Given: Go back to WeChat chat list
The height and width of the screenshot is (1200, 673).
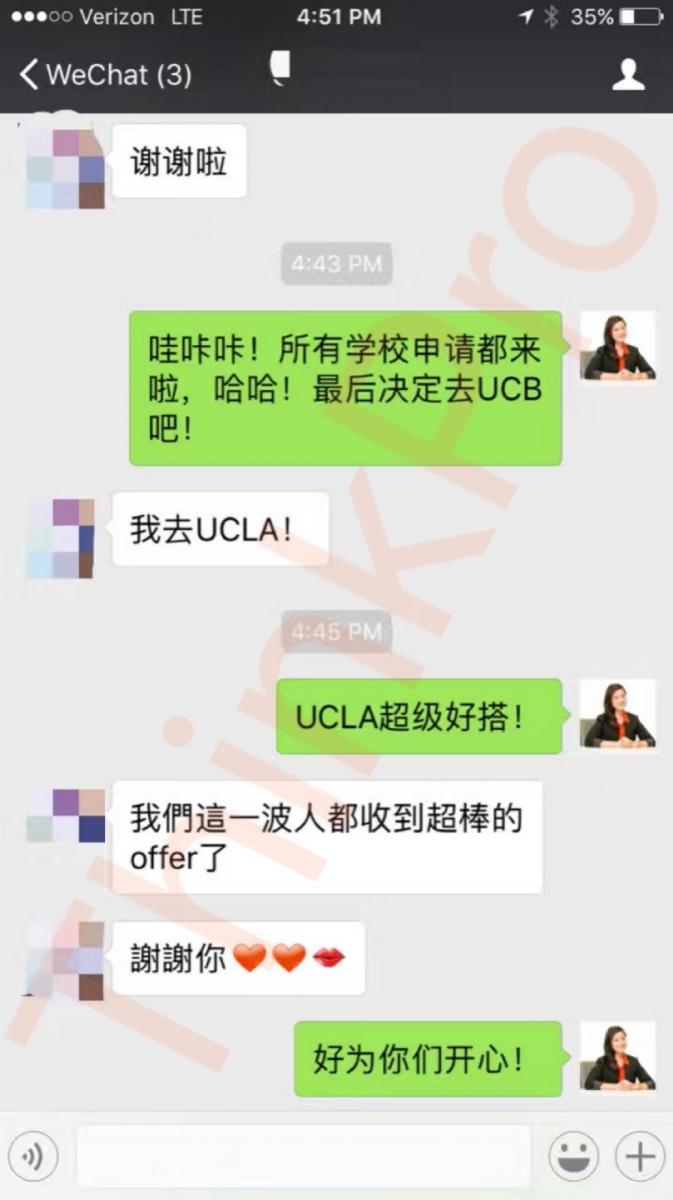Looking at the screenshot, I should point(105,75).
